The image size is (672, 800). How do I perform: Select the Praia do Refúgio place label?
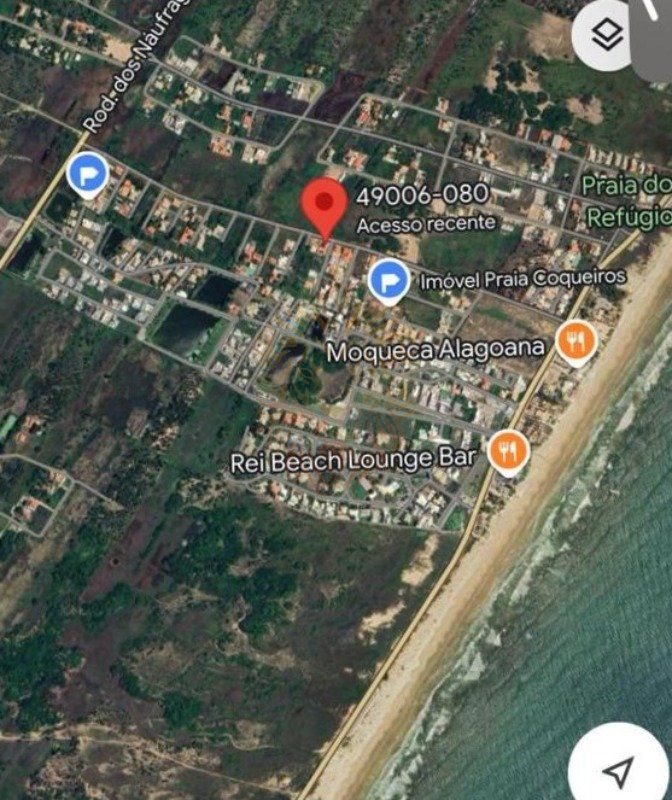(625, 201)
